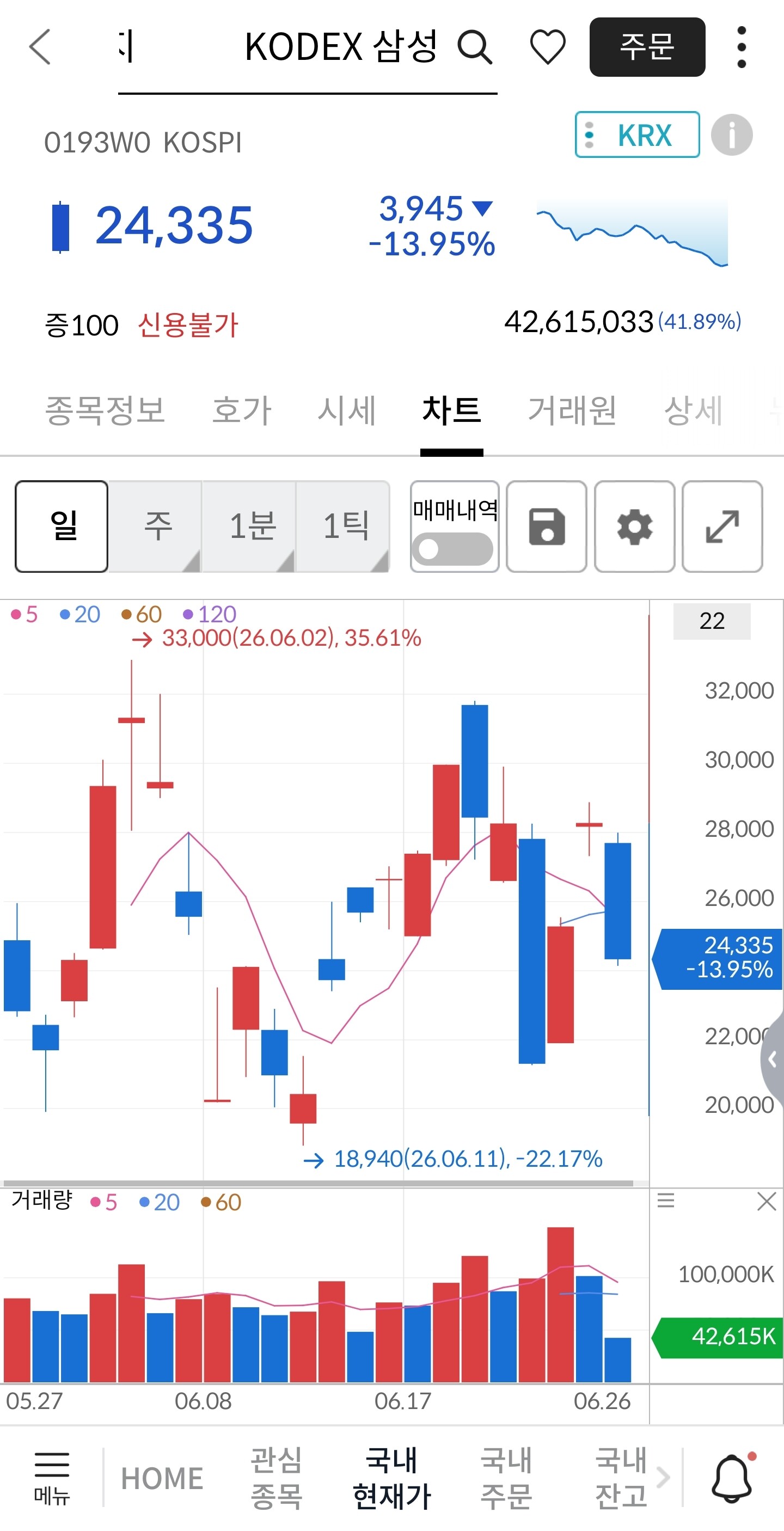Open chart settings gear
Image resolution: width=784 pixels, height=1531 pixels.
(x=634, y=526)
